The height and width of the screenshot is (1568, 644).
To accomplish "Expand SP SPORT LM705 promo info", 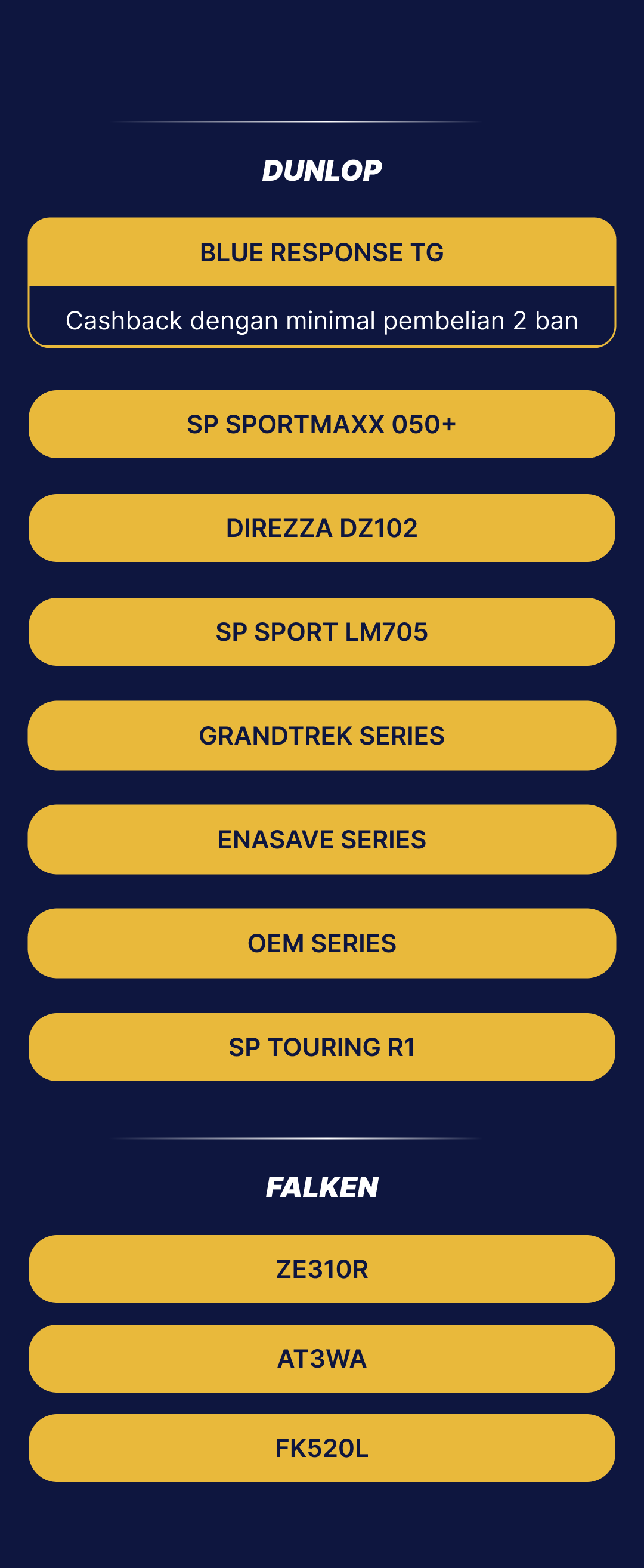I will pos(321,632).
